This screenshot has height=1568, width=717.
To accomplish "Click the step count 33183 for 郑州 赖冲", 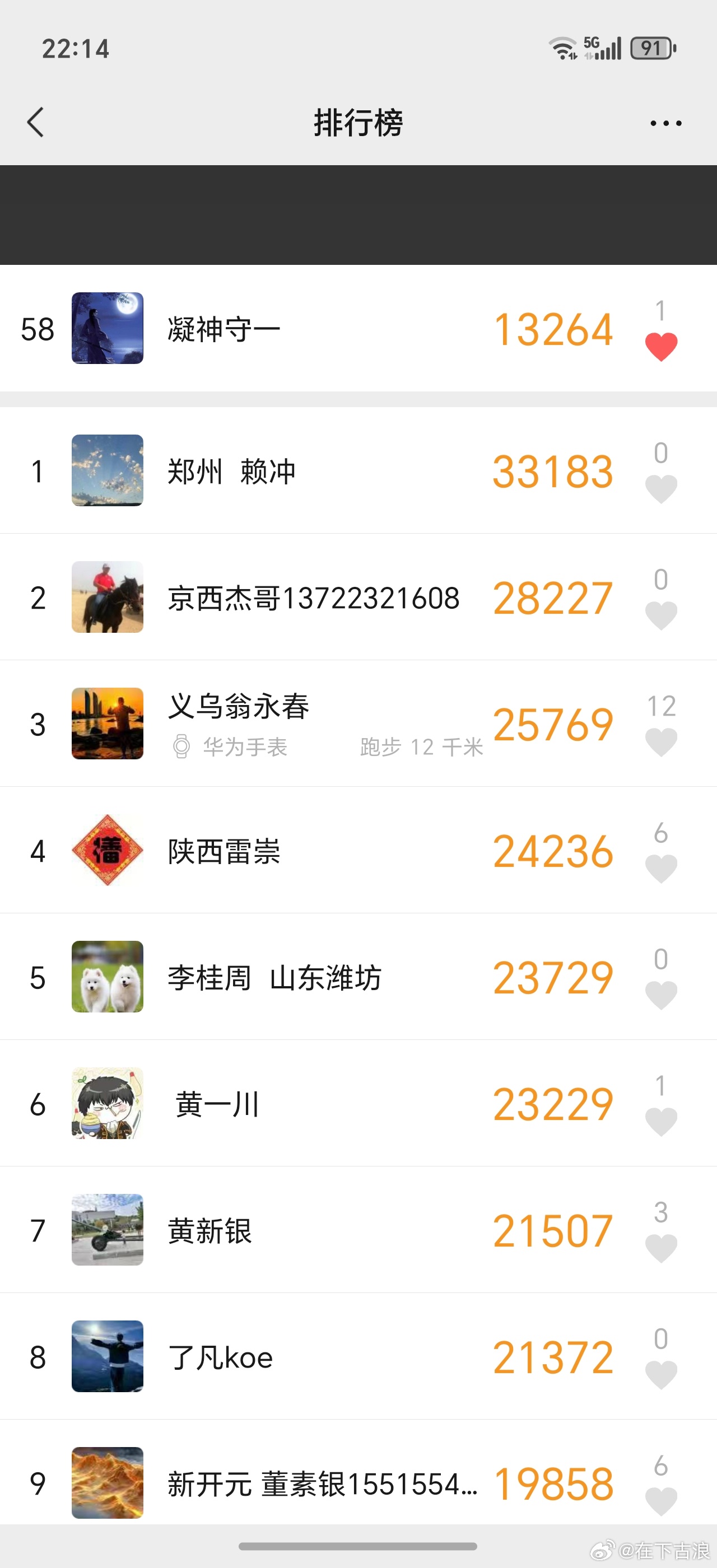I will (553, 470).
